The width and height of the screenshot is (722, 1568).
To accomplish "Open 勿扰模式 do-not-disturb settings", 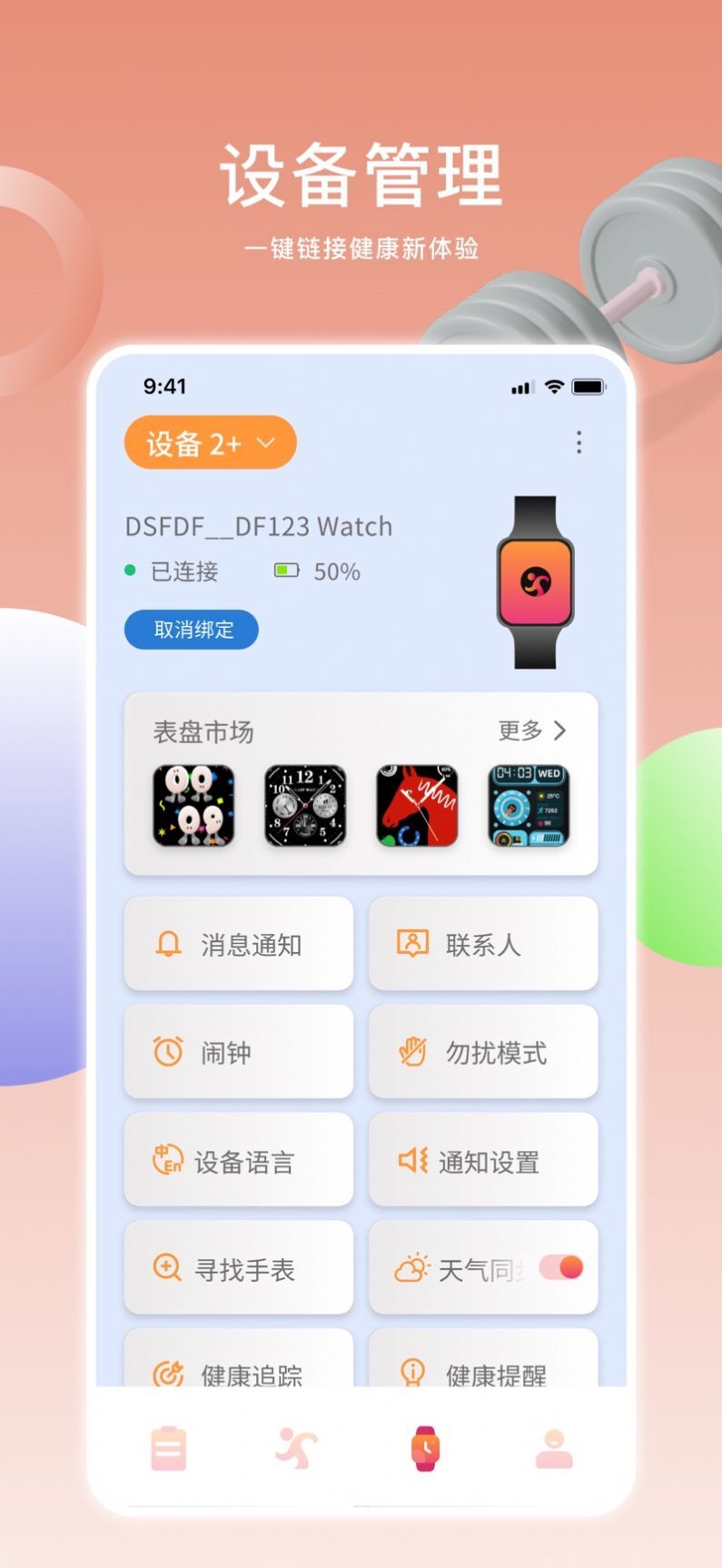I will click(x=483, y=1053).
